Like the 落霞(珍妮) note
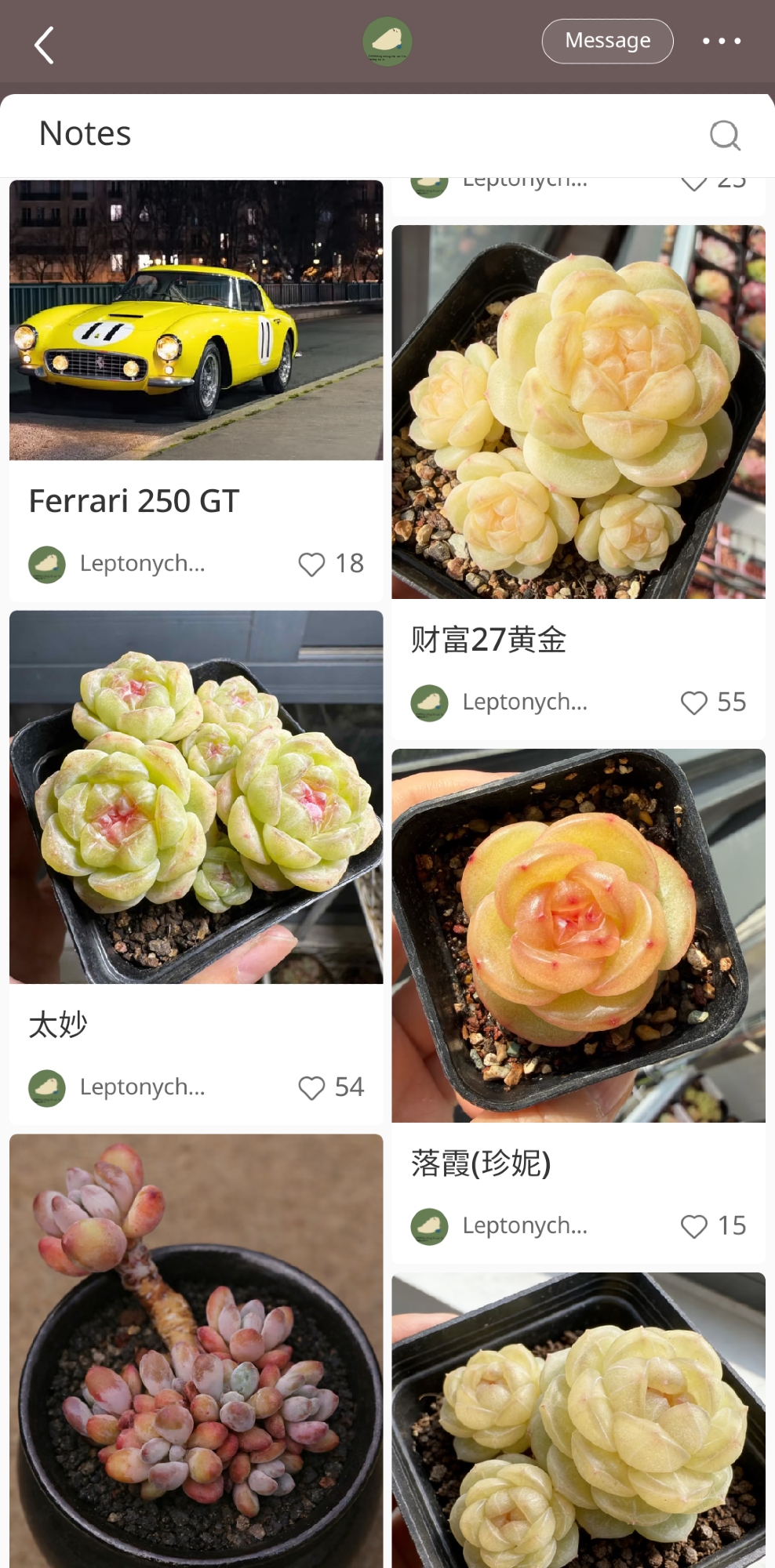 694,1226
